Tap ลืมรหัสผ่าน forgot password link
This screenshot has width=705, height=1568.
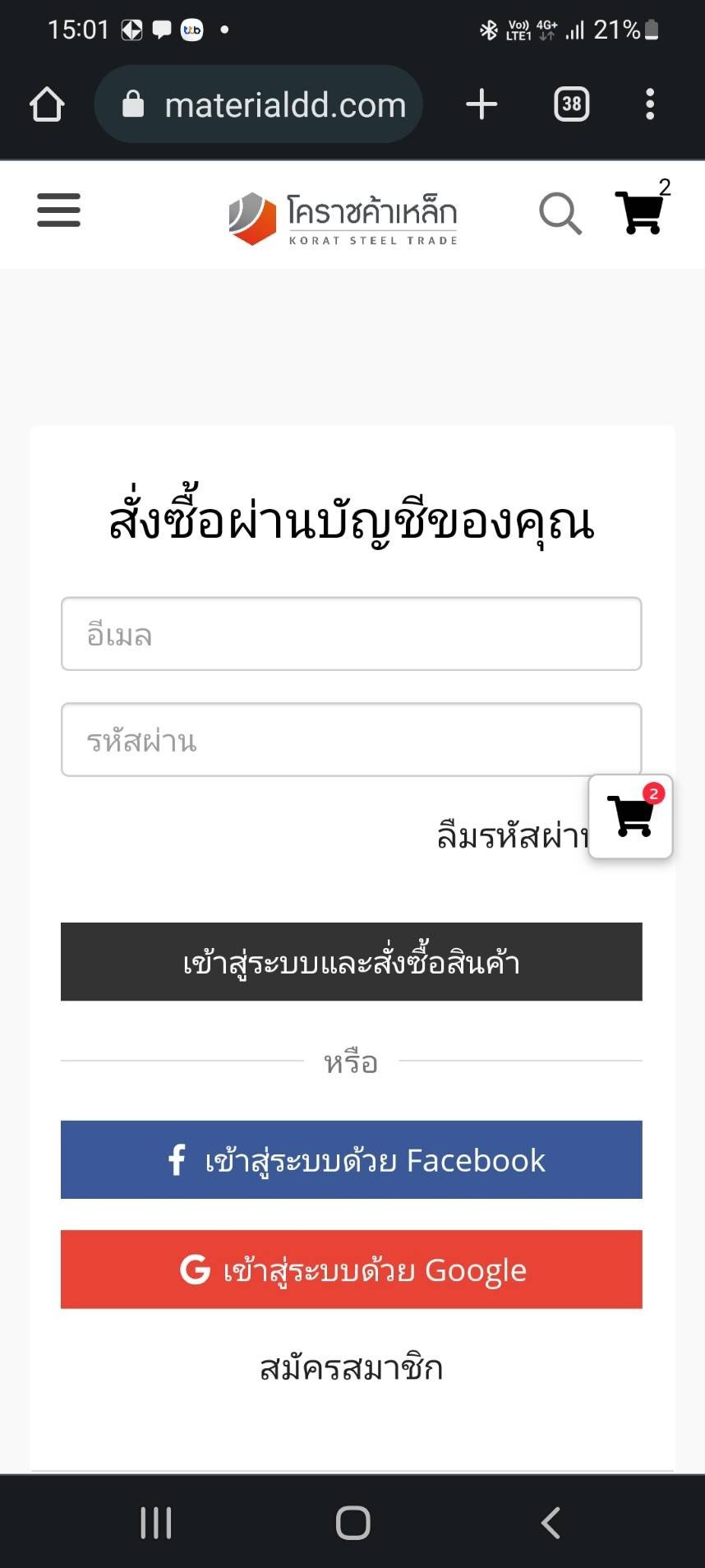[511, 836]
